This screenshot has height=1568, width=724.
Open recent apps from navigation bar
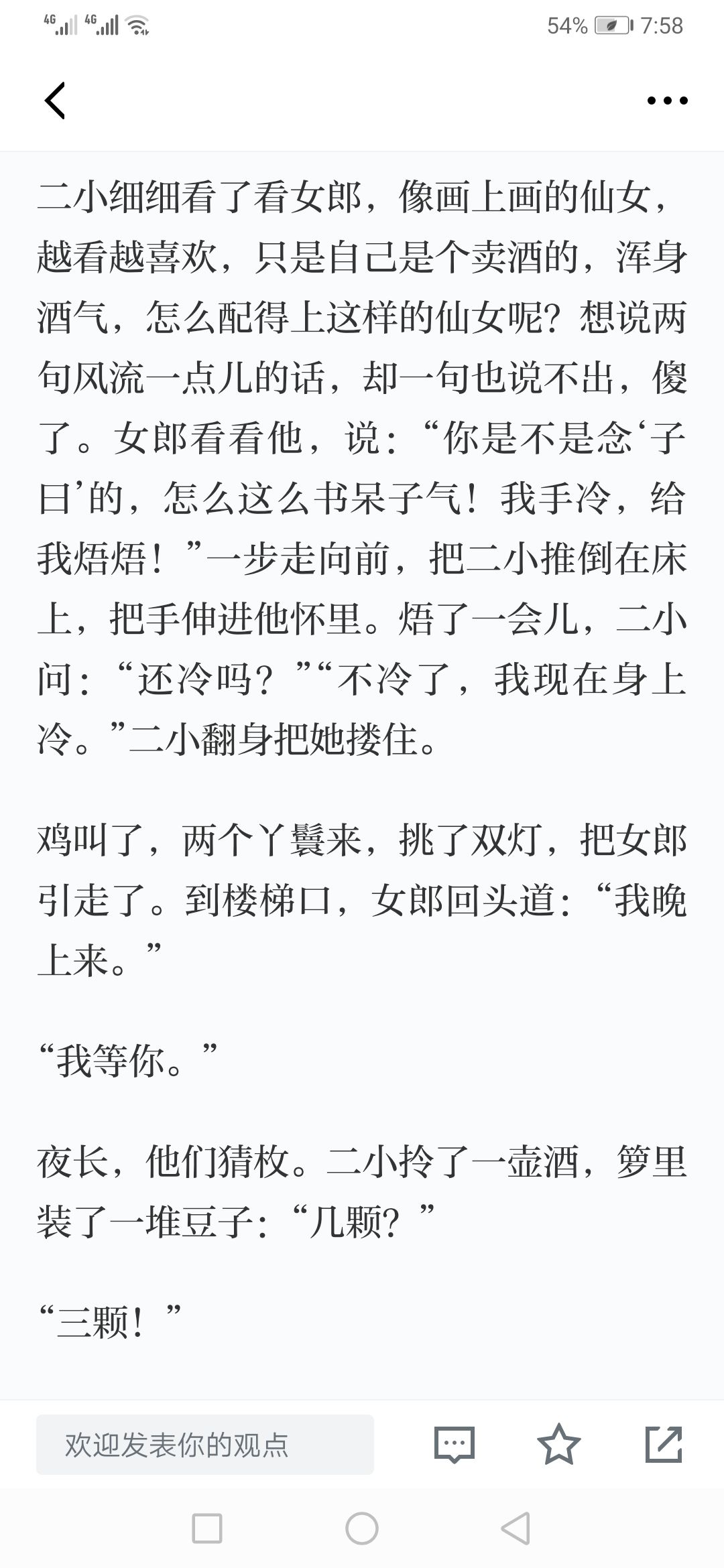[207, 1528]
